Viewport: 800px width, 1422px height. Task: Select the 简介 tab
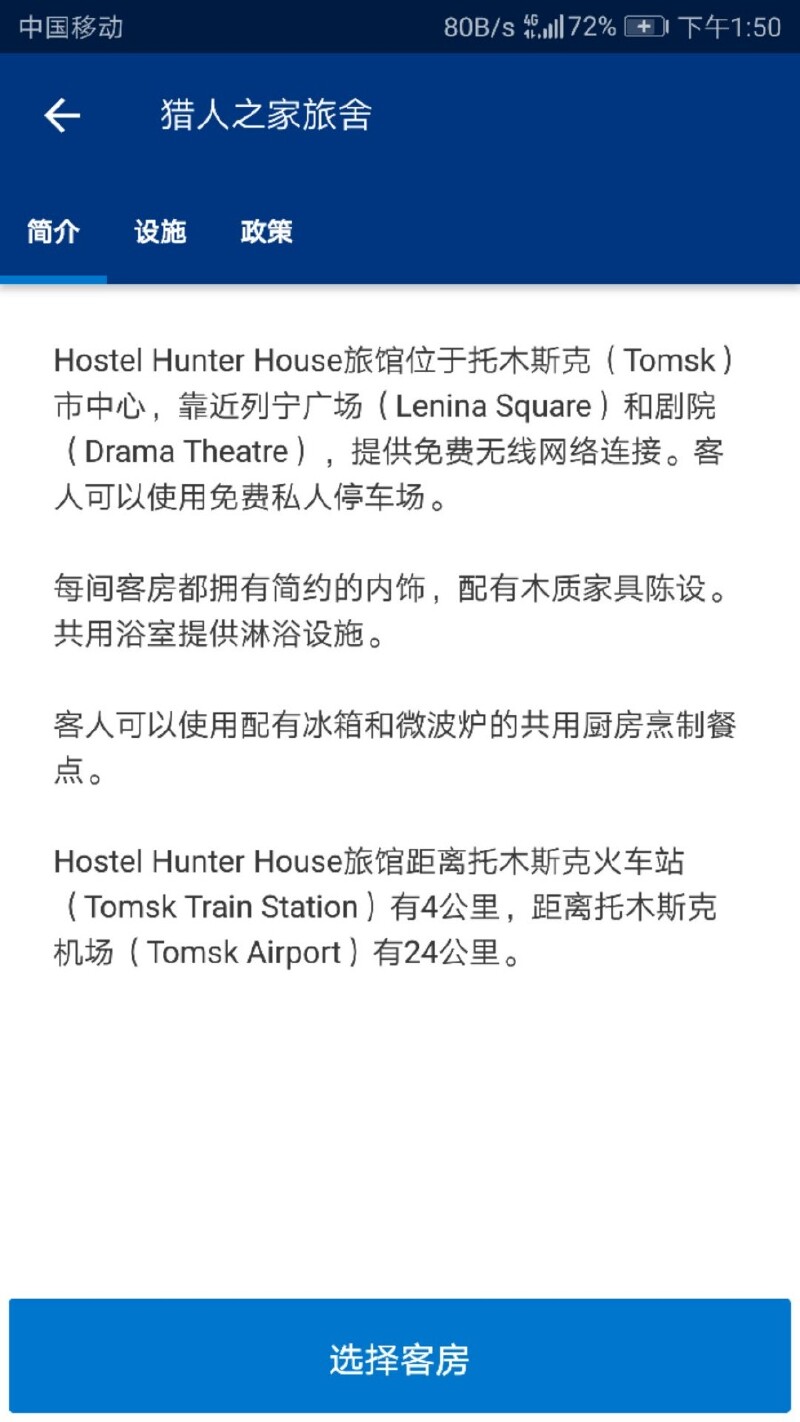(x=53, y=233)
